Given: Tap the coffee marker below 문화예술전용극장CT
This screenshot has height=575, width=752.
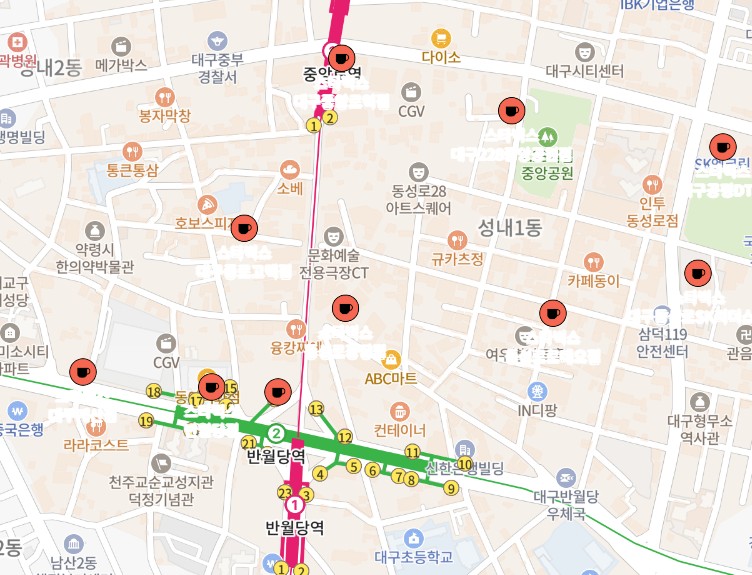Looking at the screenshot, I should (345, 308).
